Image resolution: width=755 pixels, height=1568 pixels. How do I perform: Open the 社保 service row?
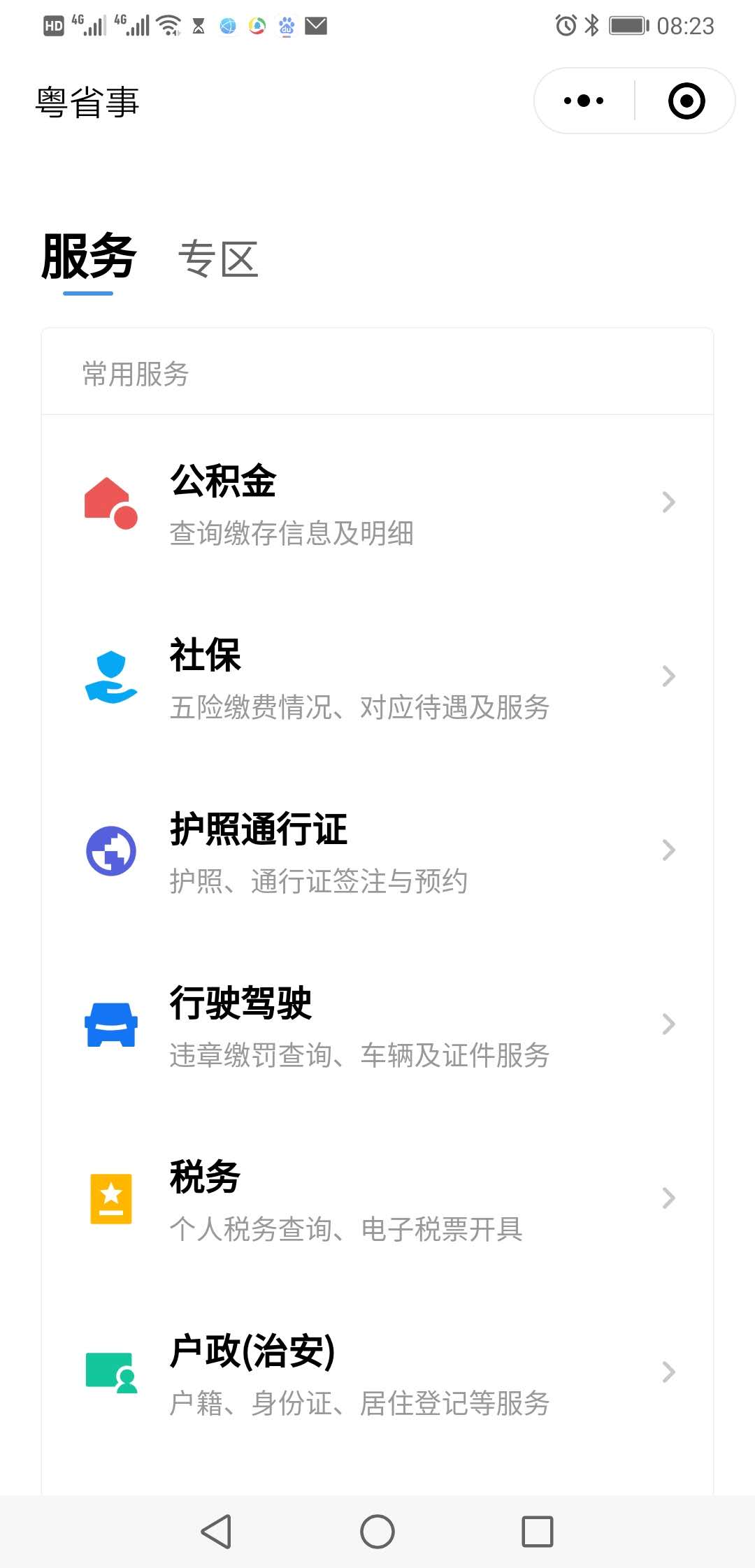click(377, 677)
